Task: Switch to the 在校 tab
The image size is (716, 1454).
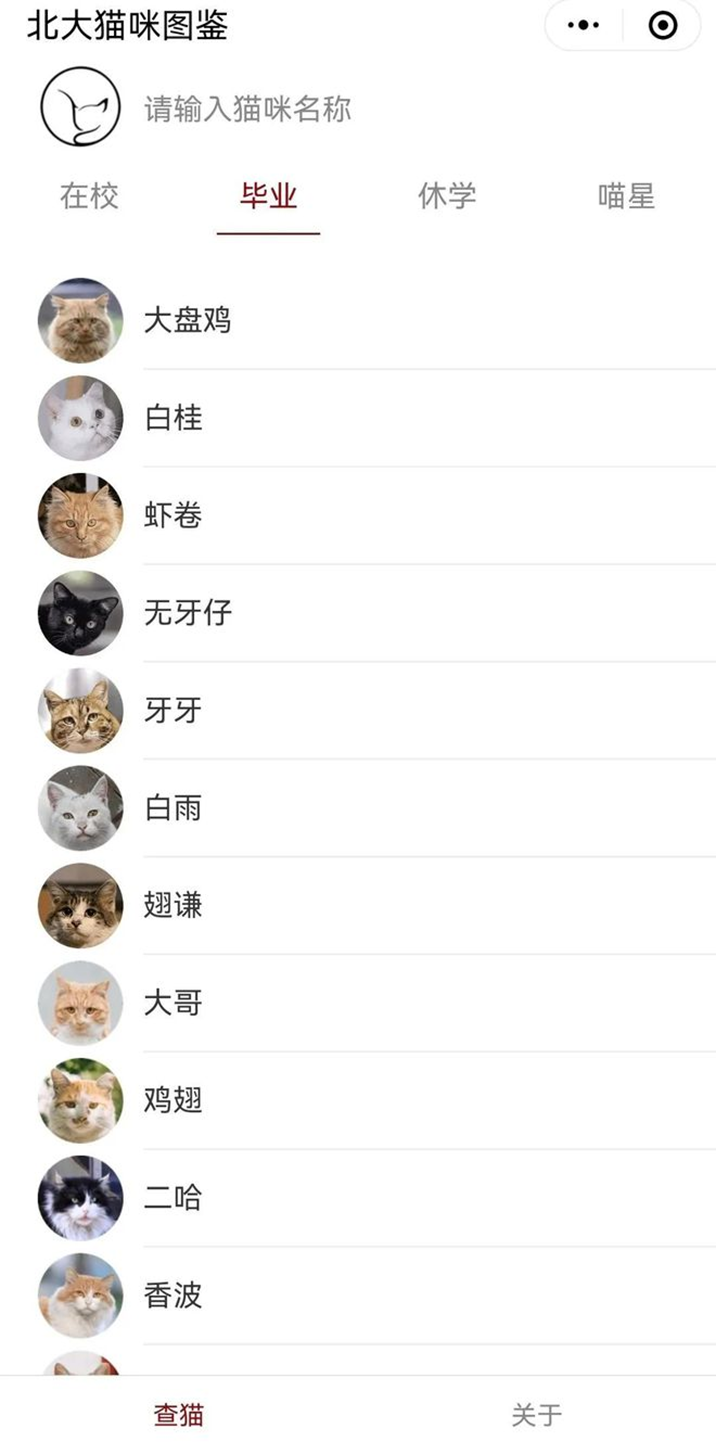Action: pyautogui.click(x=89, y=196)
